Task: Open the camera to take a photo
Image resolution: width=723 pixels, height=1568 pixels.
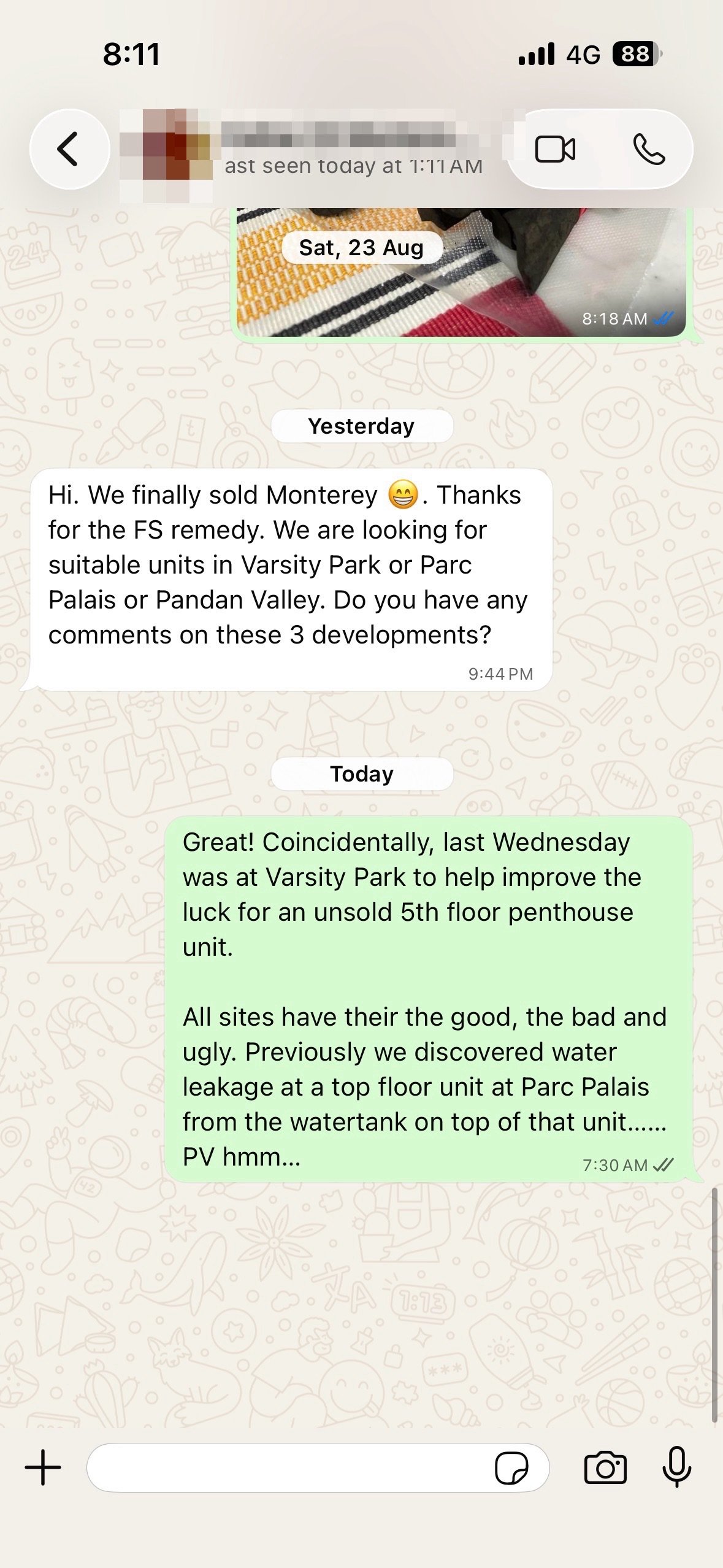Action: pyautogui.click(x=605, y=1467)
